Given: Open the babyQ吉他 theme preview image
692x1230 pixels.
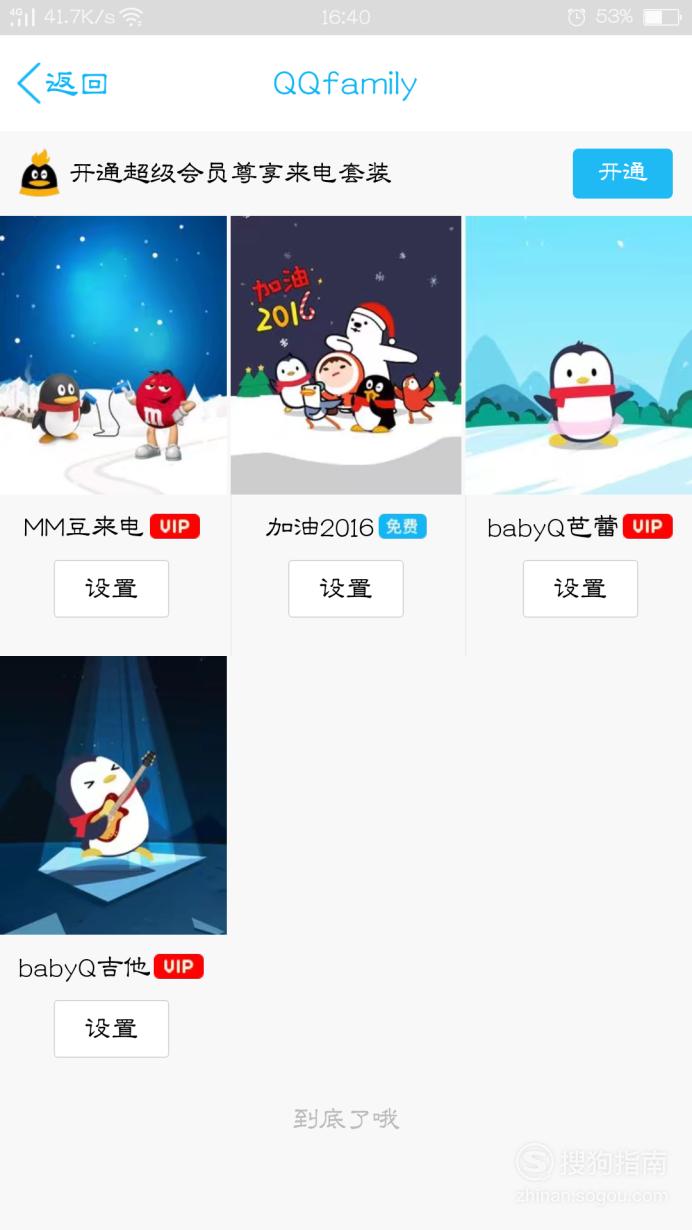Looking at the screenshot, I should click(x=113, y=795).
